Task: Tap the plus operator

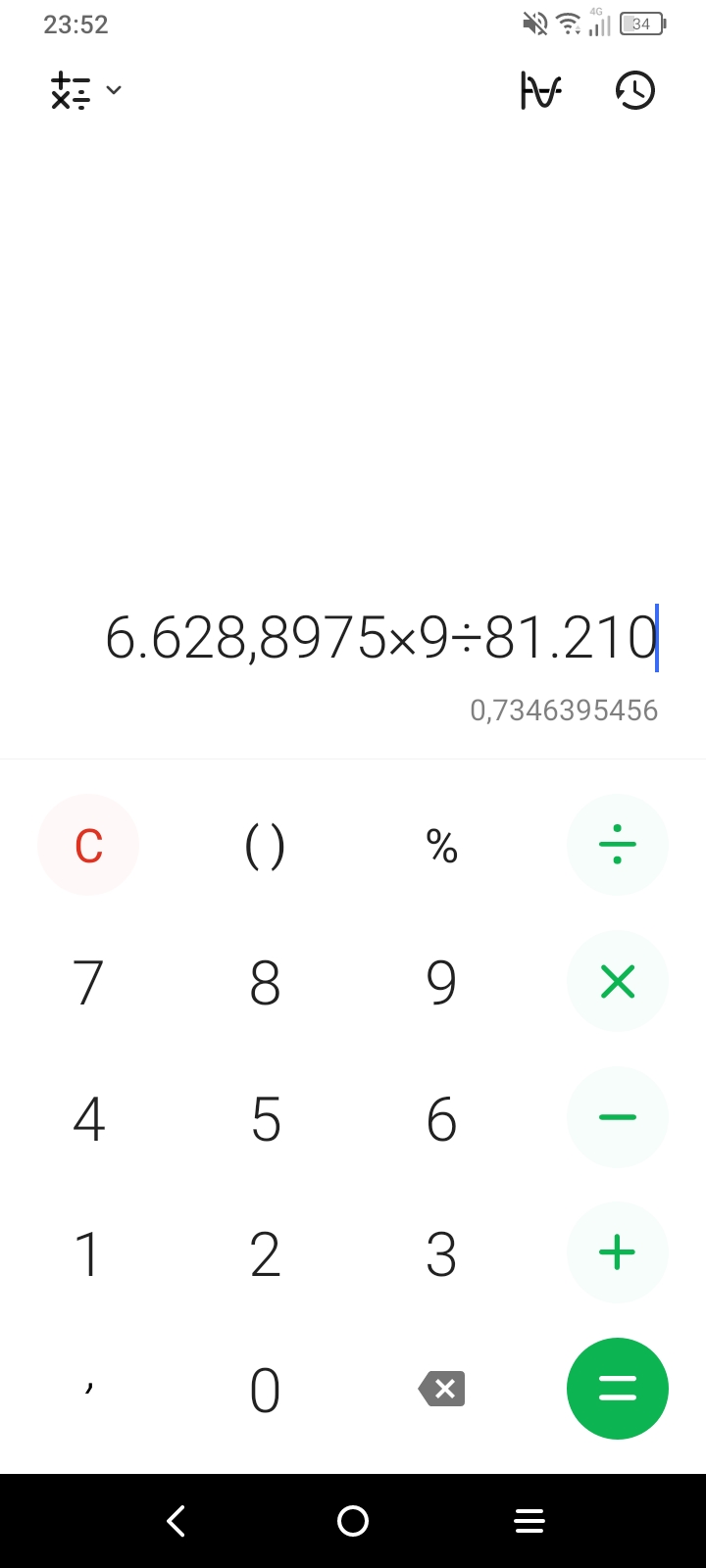Action: pyautogui.click(x=617, y=1252)
